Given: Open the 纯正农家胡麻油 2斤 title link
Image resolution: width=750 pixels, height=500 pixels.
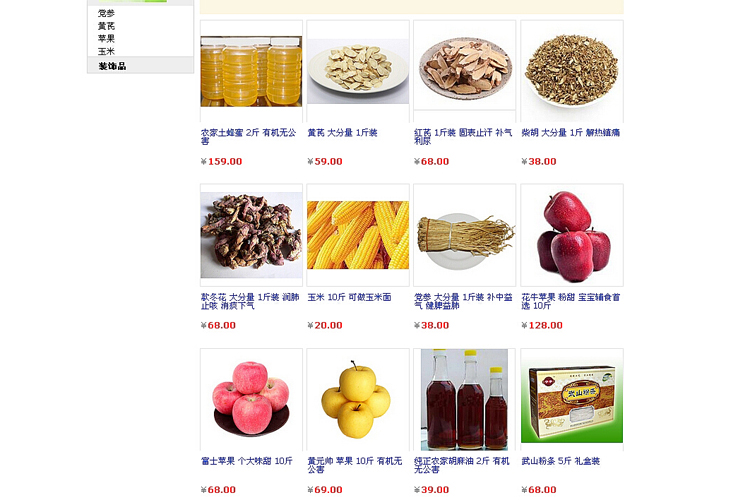Looking at the screenshot, I should pos(461,465).
